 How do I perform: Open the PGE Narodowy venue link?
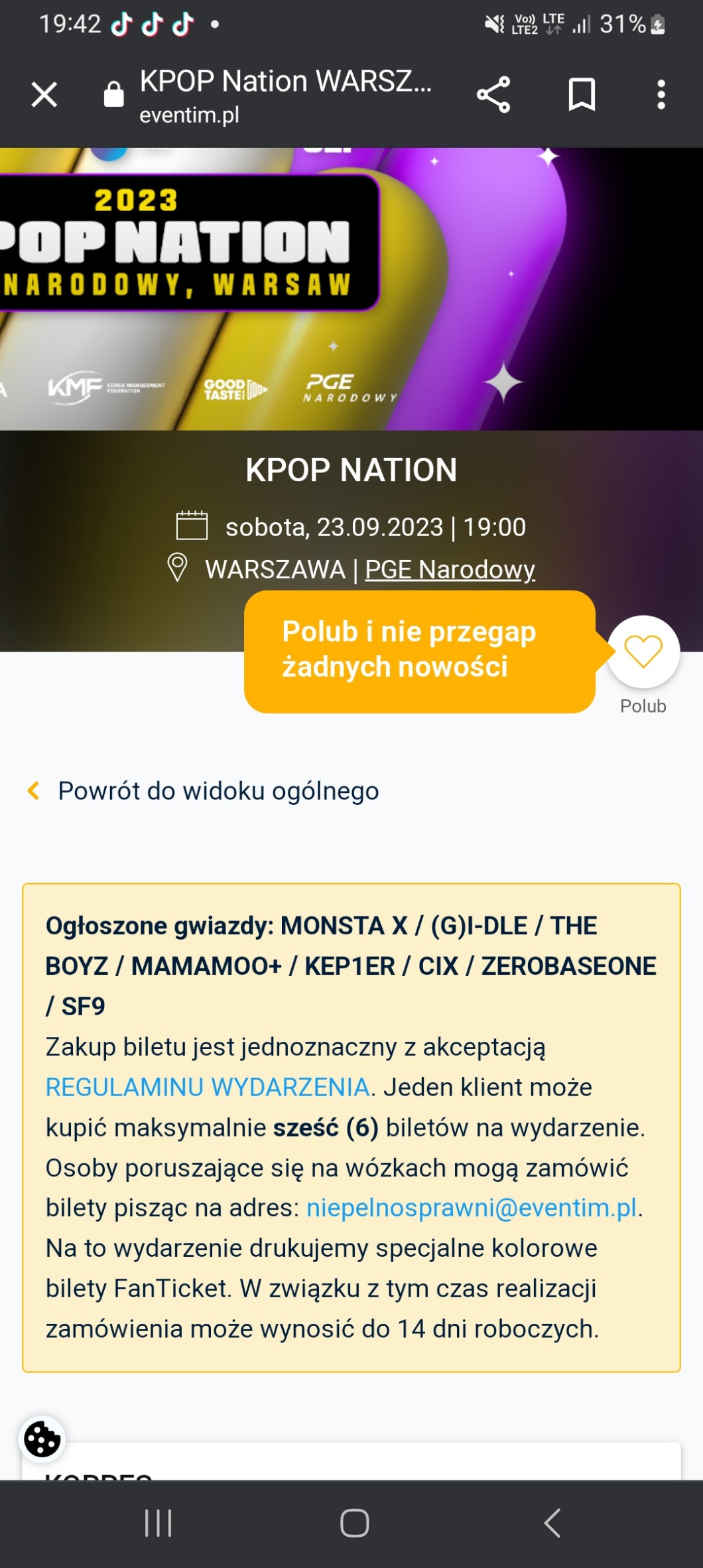click(x=450, y=569)
